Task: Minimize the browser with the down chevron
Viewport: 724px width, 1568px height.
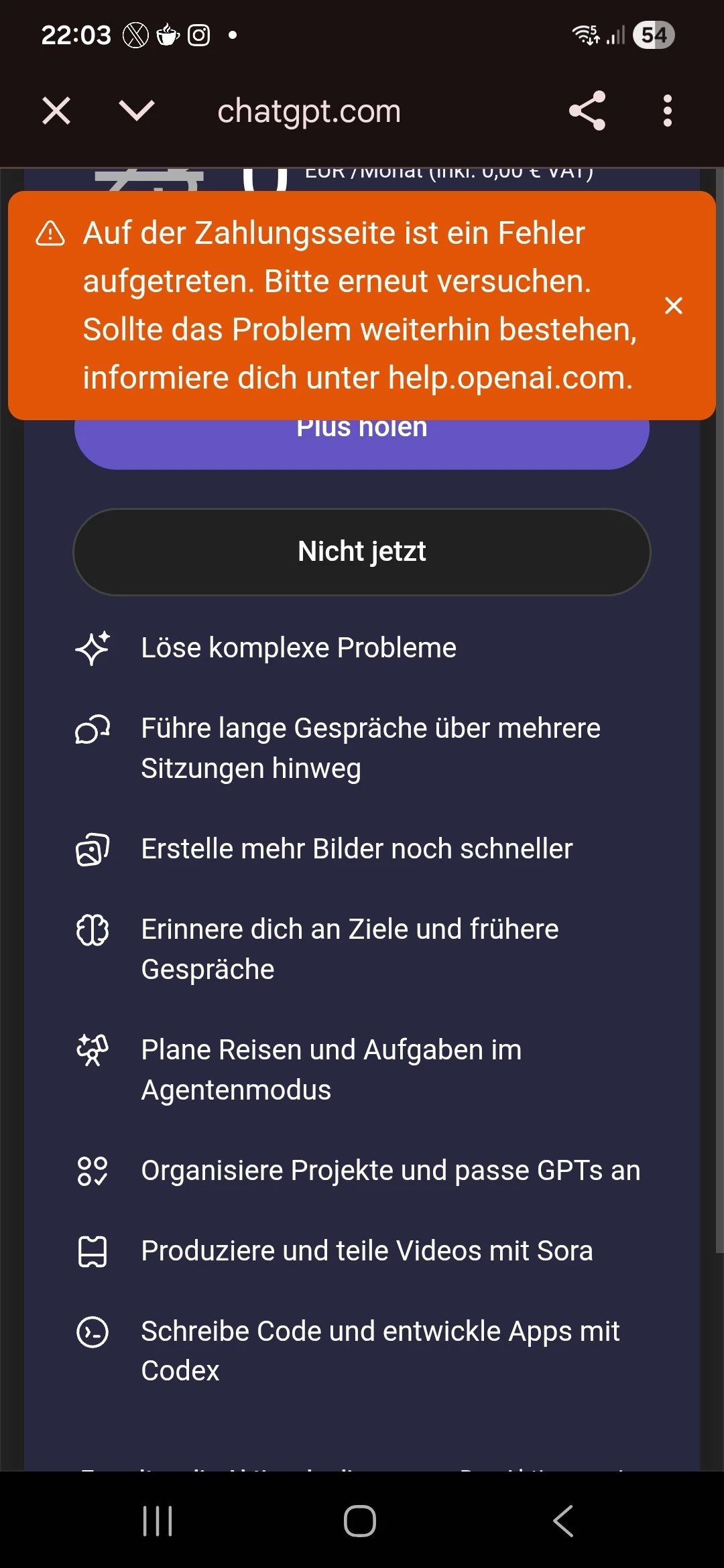Action: (137, 111)
